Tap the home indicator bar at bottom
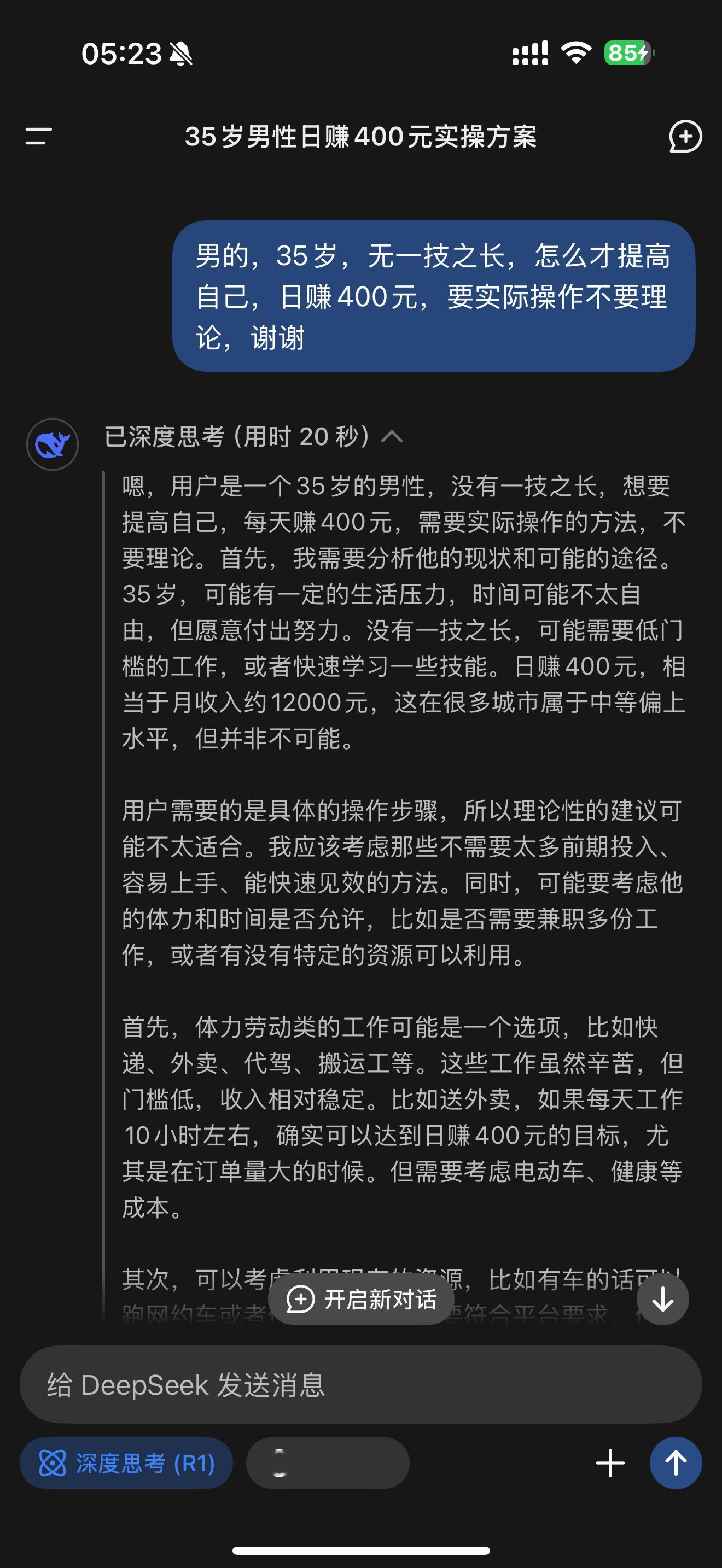722x1568 pixels. pyautogui.click(x=361, y=1550)
